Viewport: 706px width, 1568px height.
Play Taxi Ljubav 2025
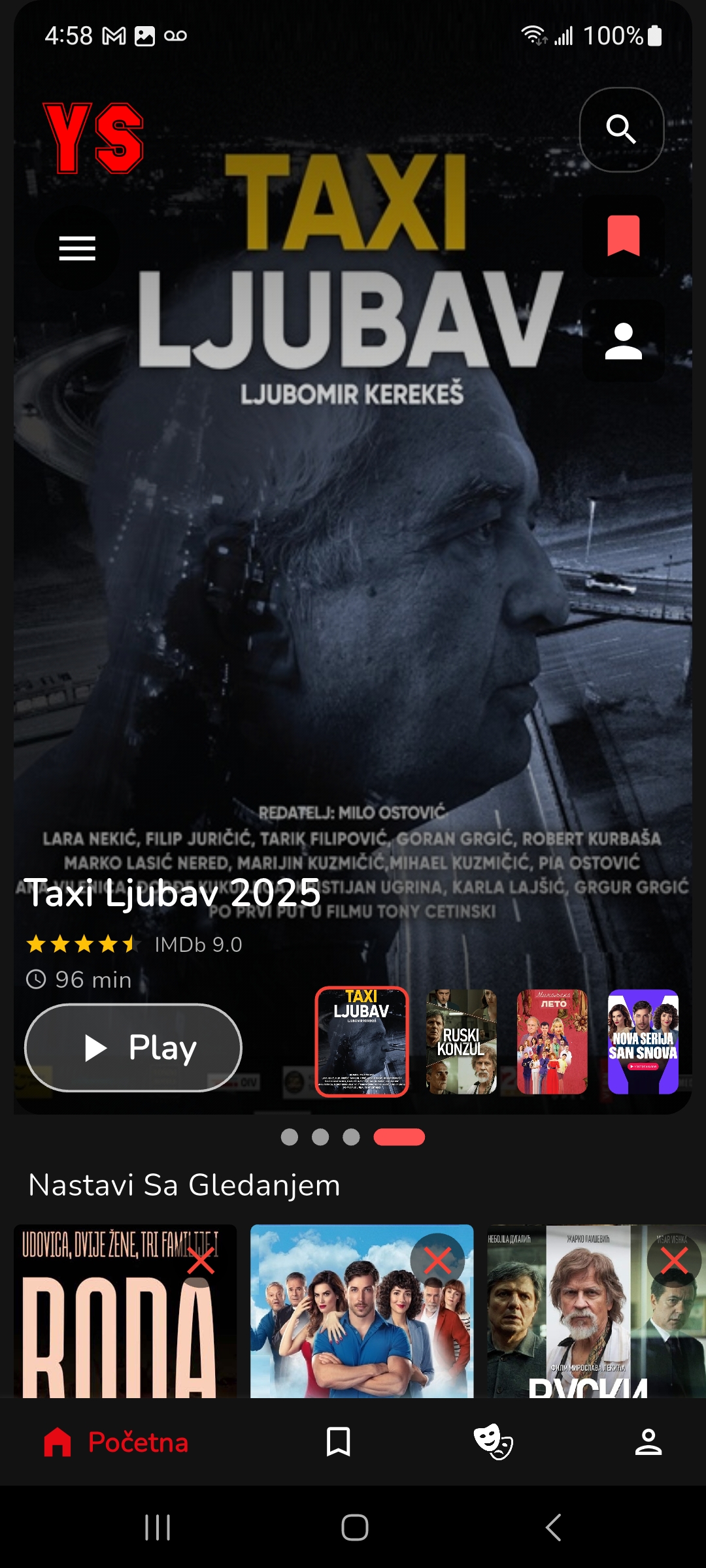tap(133, 1047)
